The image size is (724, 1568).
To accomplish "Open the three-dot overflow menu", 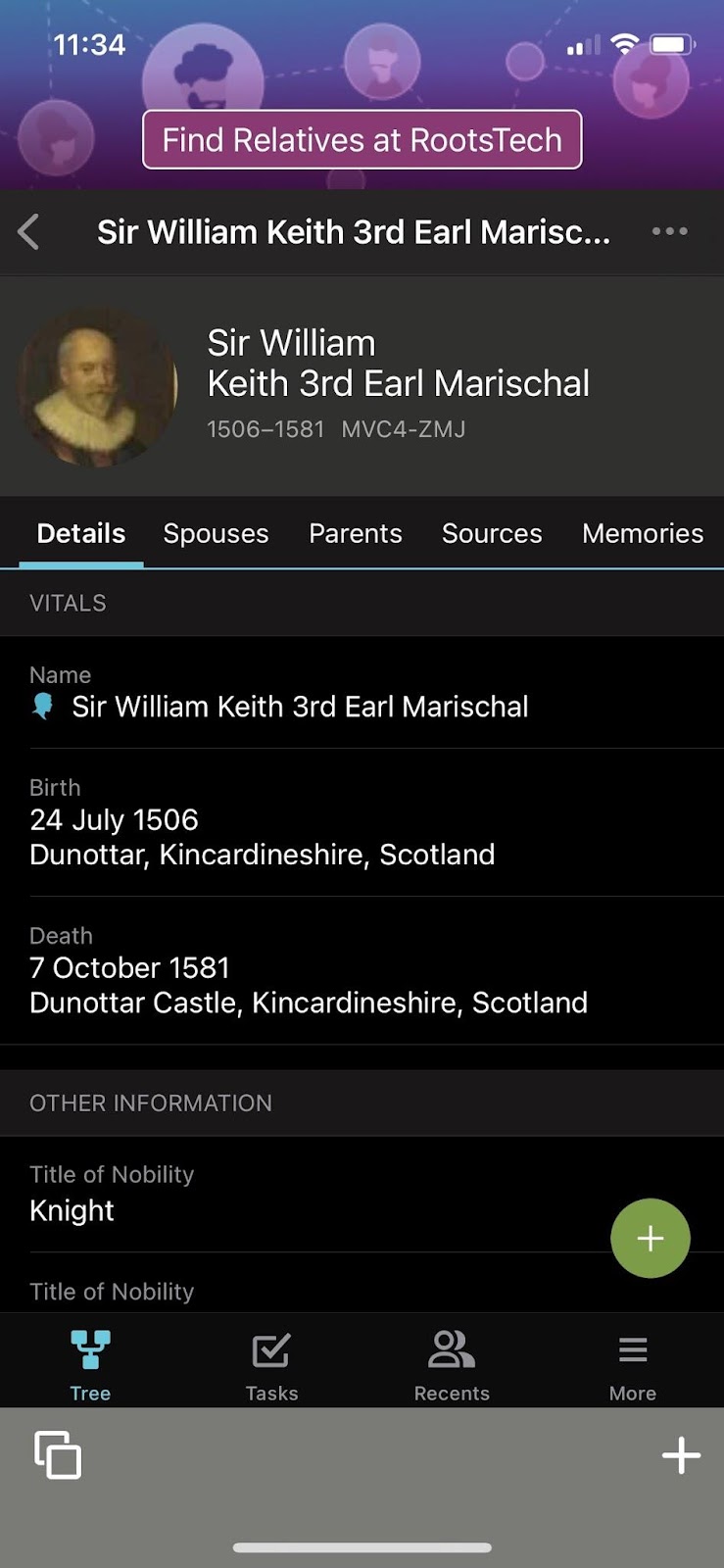I will [x=669, y=232].
